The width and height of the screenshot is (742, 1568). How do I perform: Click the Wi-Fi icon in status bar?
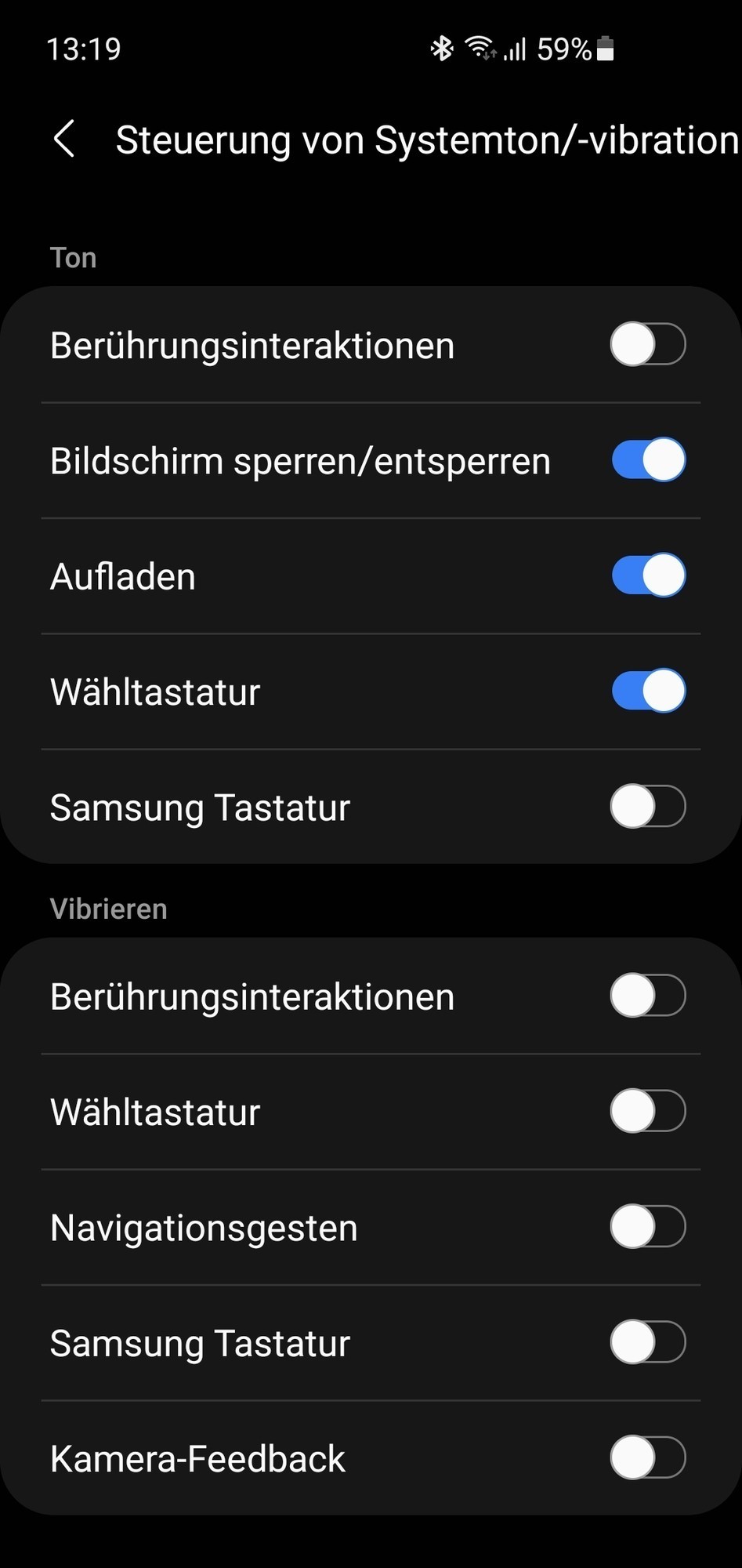[x=480, y=49]
